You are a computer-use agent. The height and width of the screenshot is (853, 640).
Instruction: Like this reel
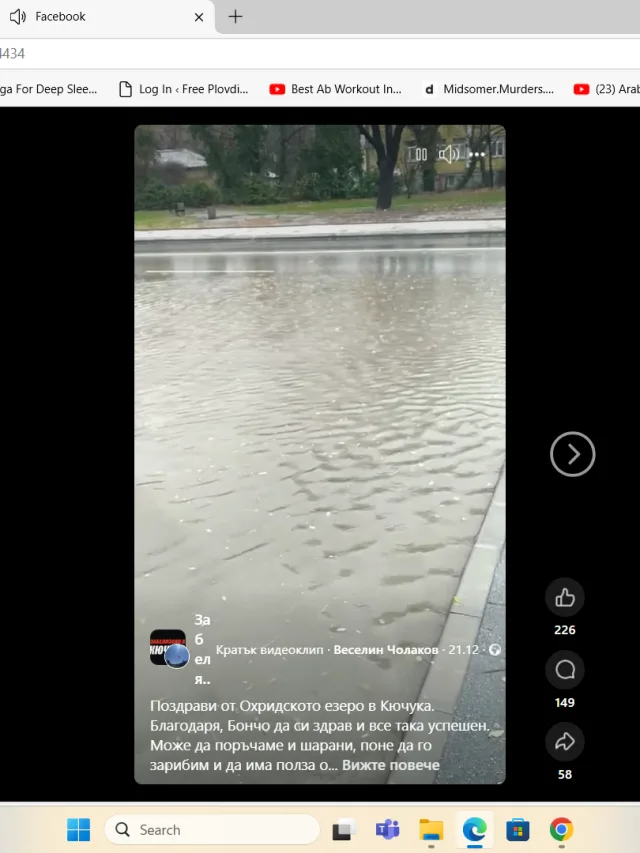[565, 598]
